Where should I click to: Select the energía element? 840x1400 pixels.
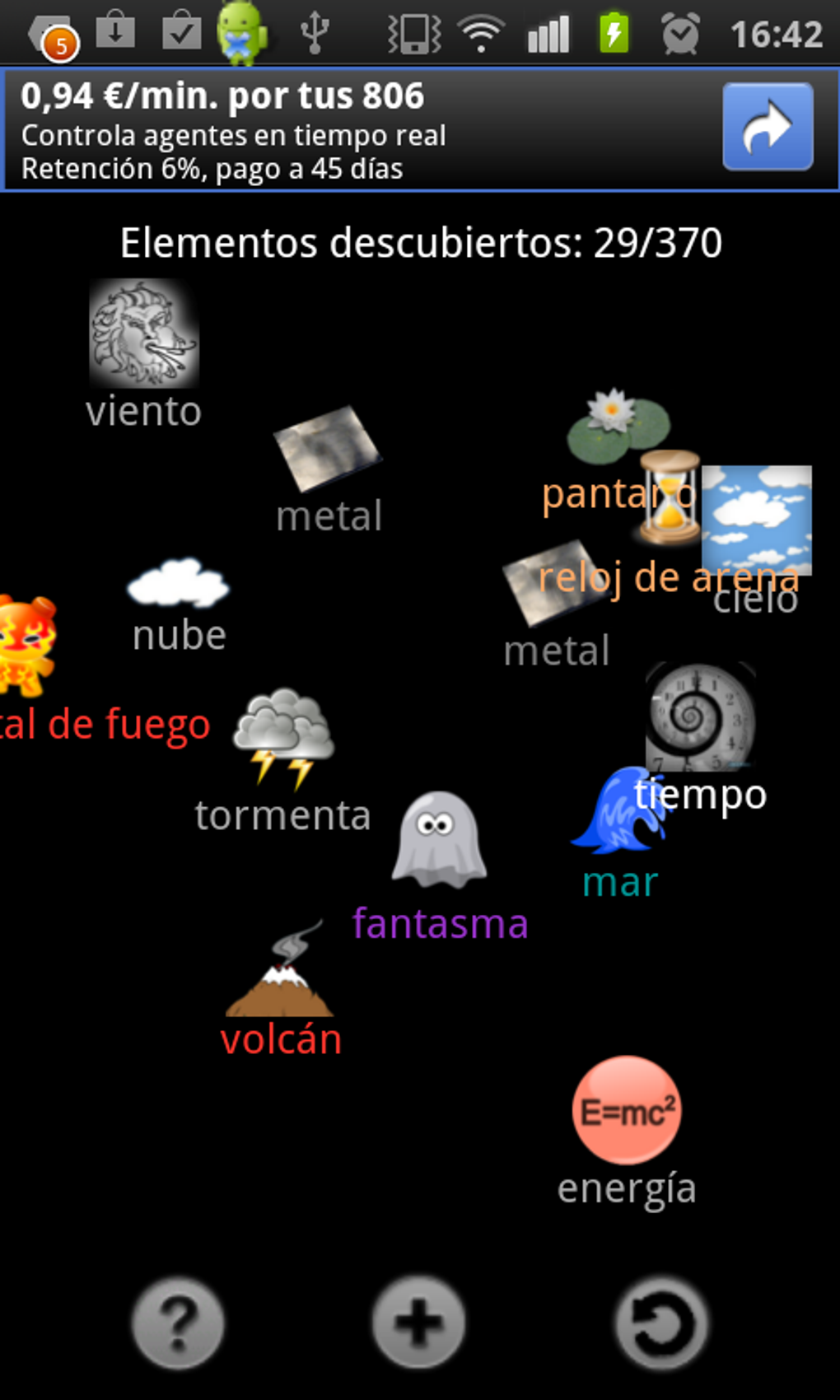click(627, 1110)
